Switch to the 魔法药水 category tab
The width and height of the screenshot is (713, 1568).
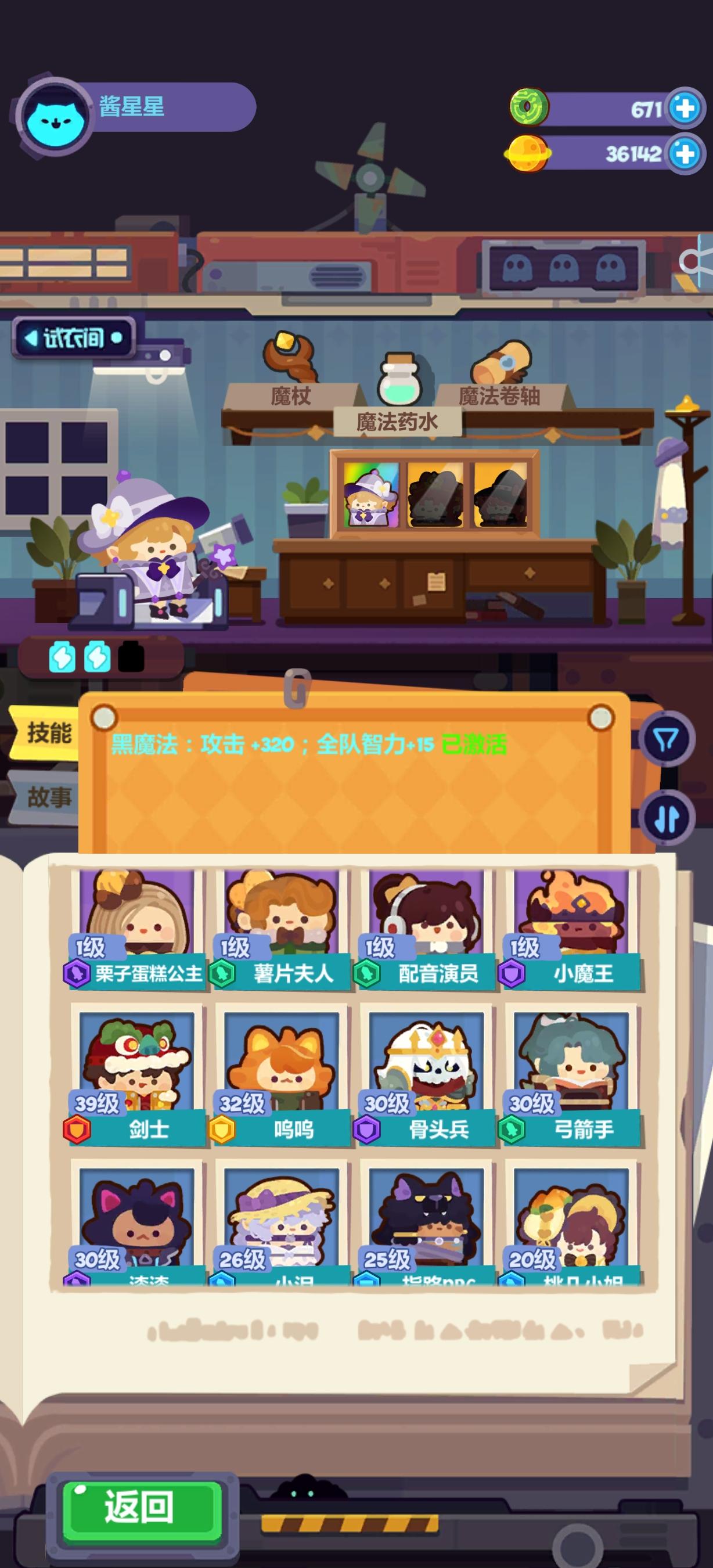point(398,421)
